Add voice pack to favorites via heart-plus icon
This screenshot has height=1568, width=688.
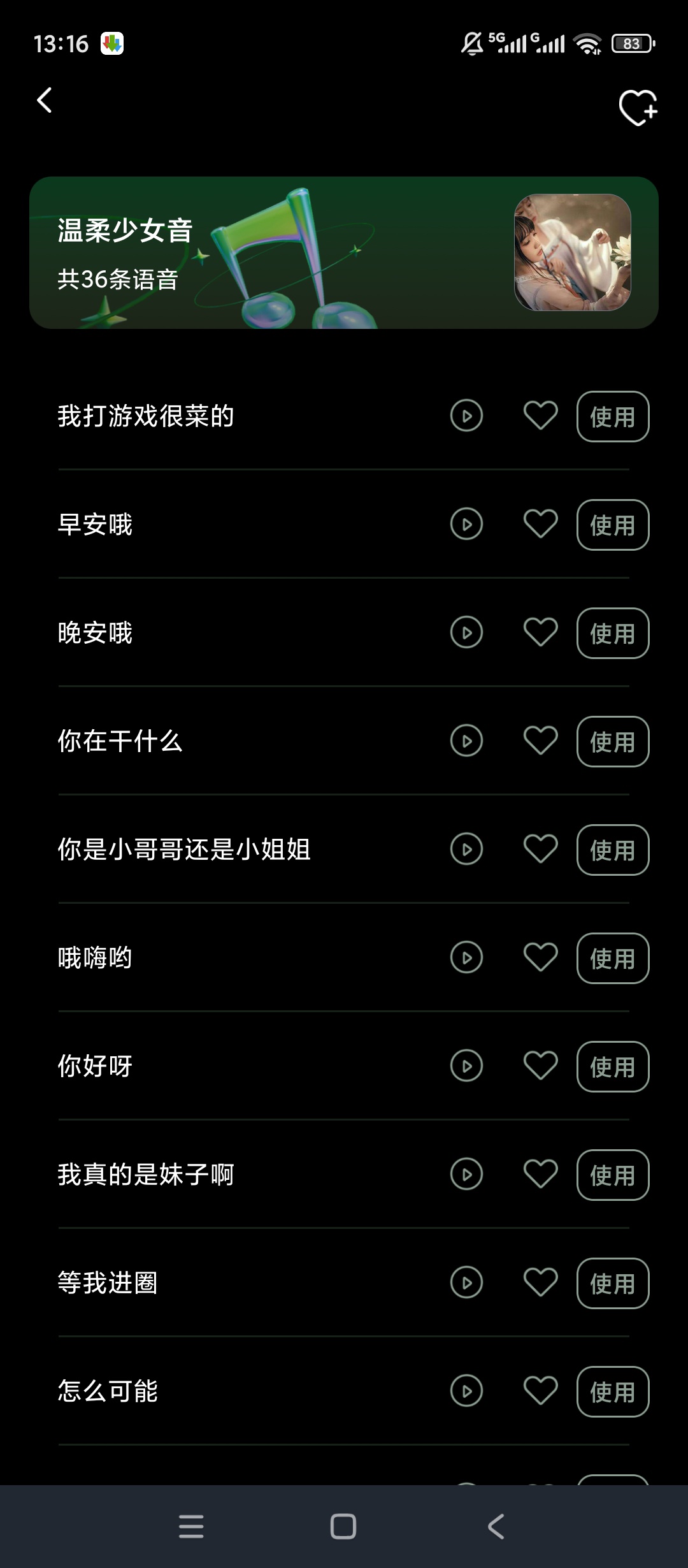pyautogui.click(x=638, y=107)
